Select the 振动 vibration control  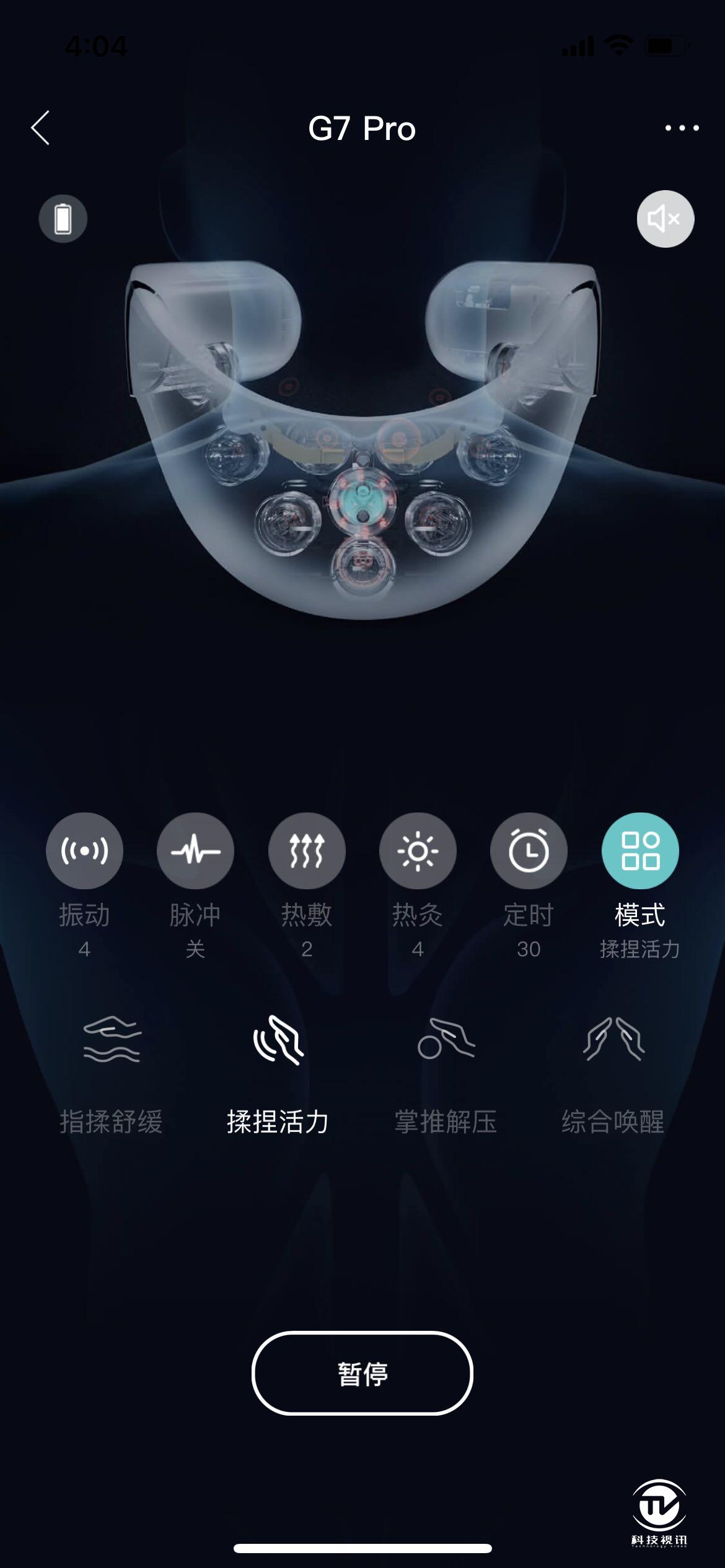point(84,851)
